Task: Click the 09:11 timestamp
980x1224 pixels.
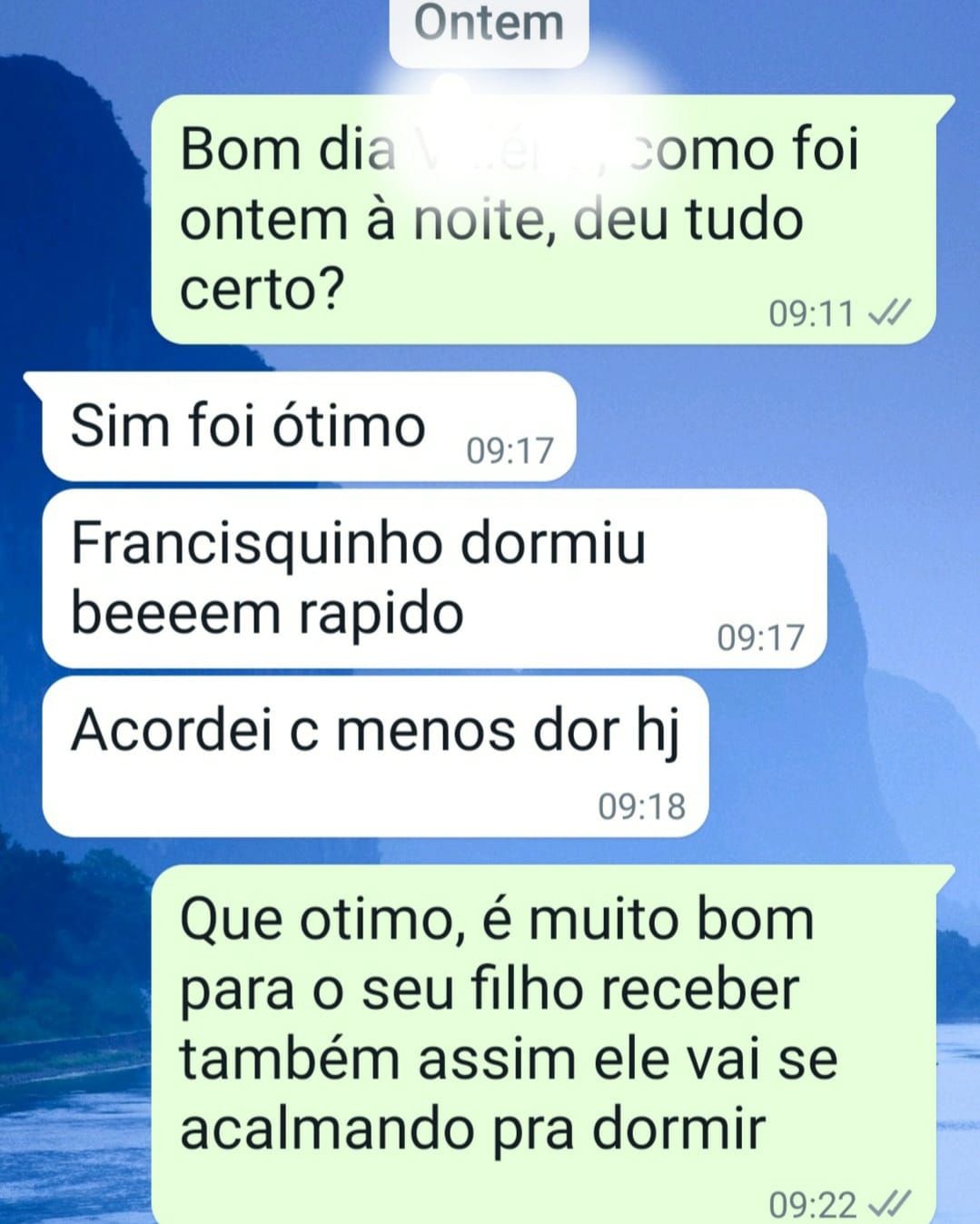Action: [x=813, y=312]
